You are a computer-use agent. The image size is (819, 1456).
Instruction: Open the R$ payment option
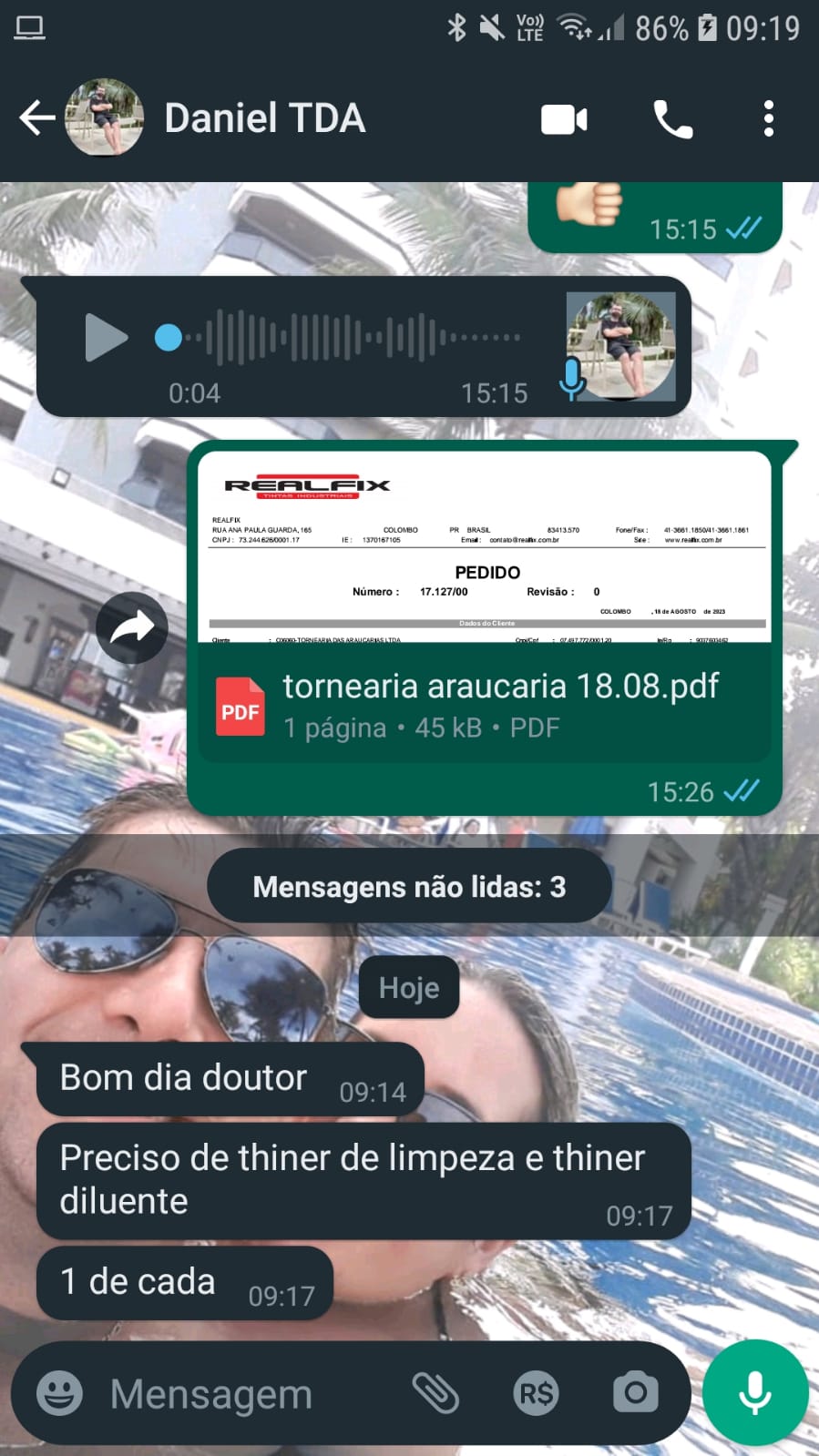click(536, 1393)
